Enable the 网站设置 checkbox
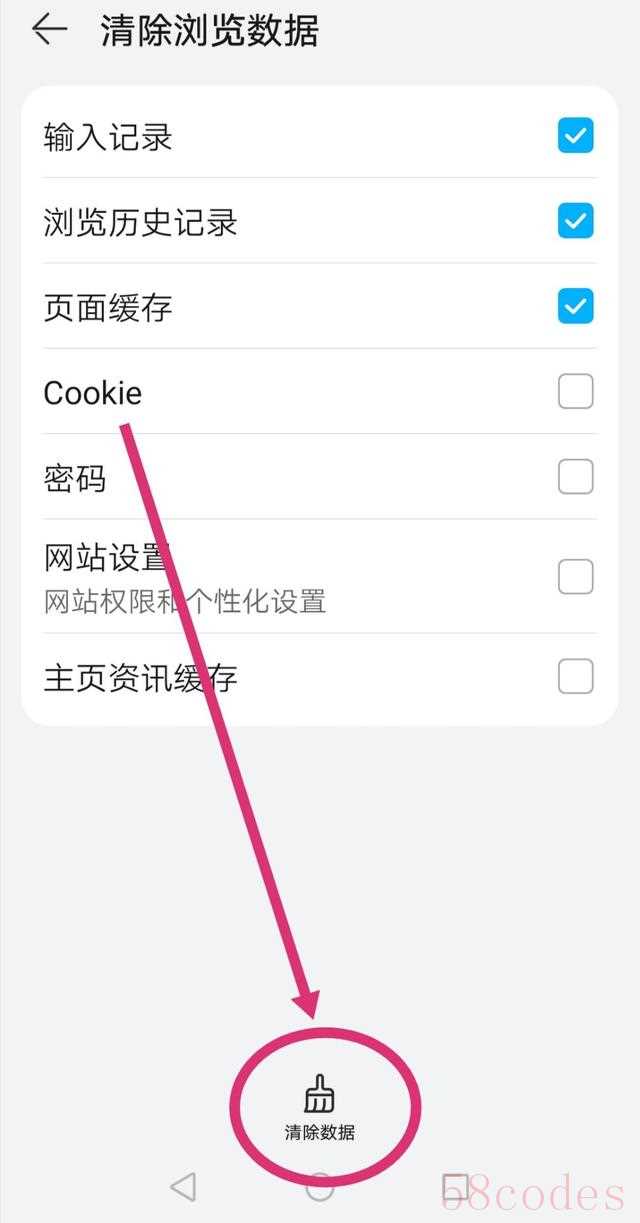The image size is (640, 1223). [575, 576]
